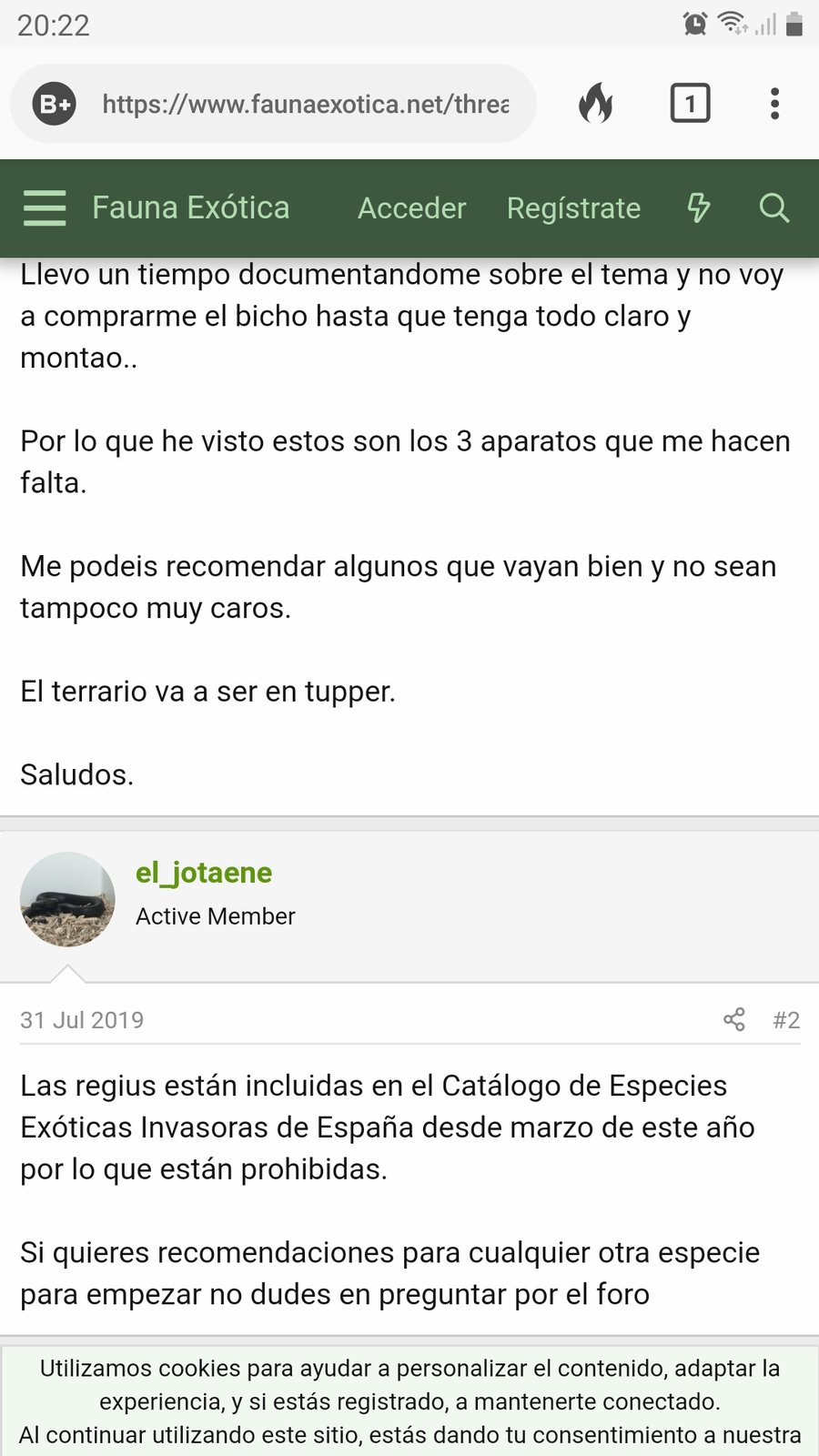Share post #2 by el_jotaene

click(733, 1019)
